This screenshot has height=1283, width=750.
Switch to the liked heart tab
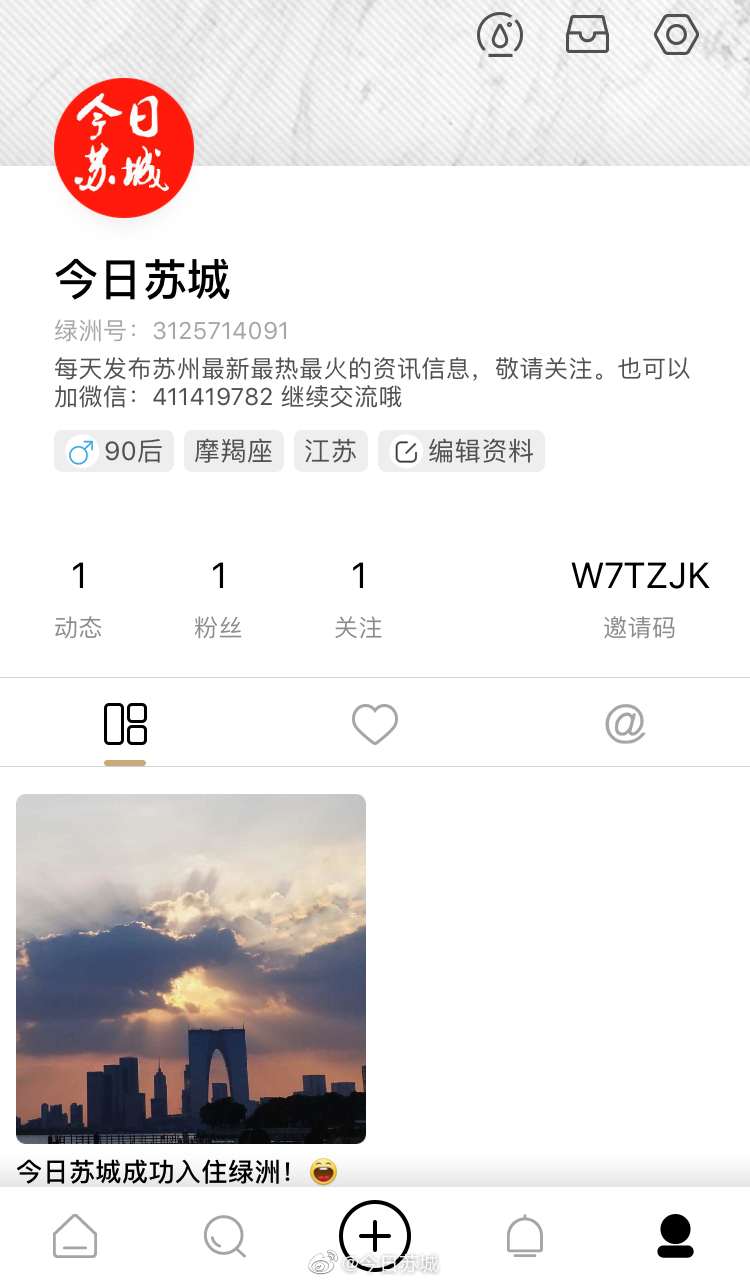pyautogui.click(x=375, y=724)
